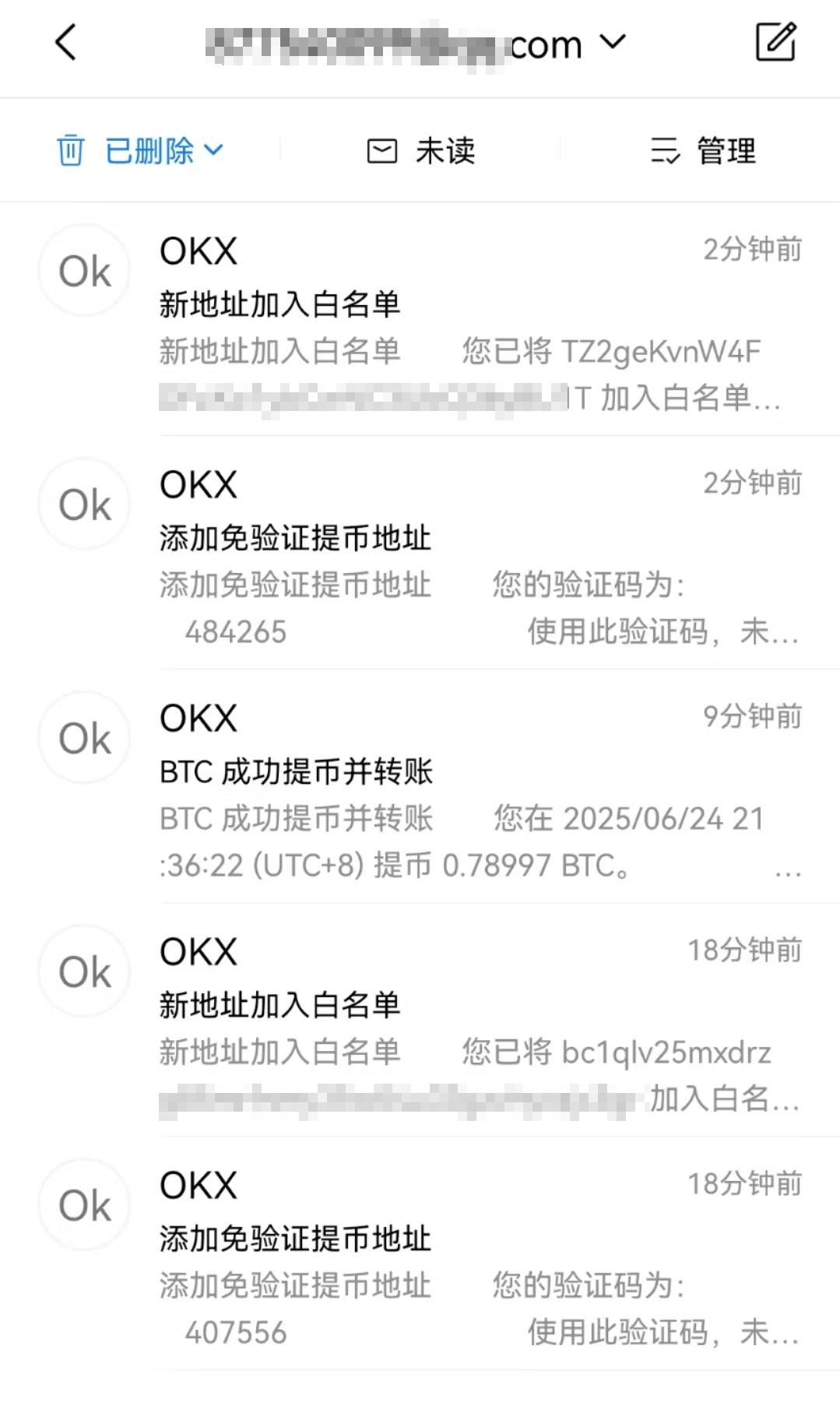
Task: Open 管理 to manage emails
Action: [702, 150]
